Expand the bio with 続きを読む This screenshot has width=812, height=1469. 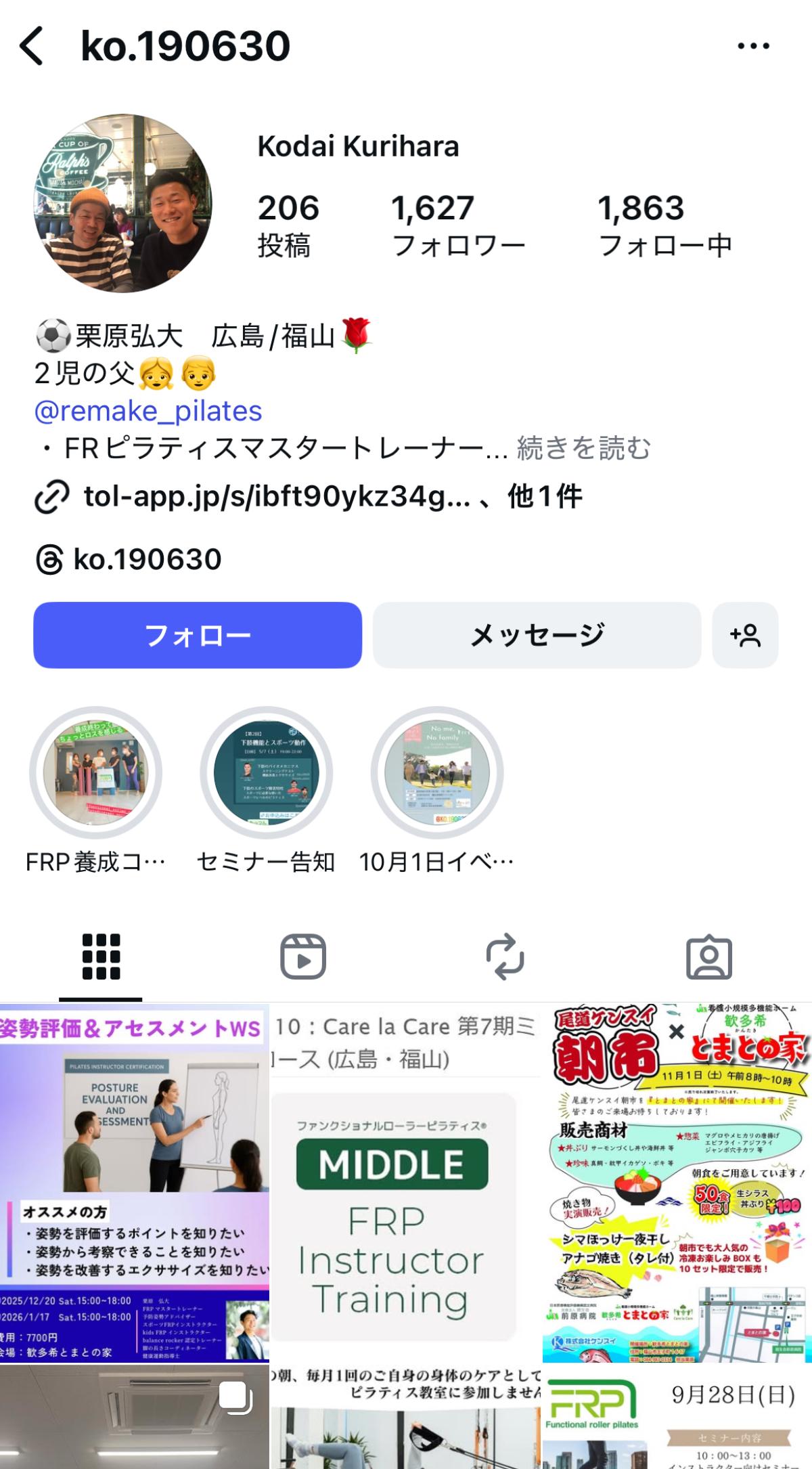click(583, 448)
